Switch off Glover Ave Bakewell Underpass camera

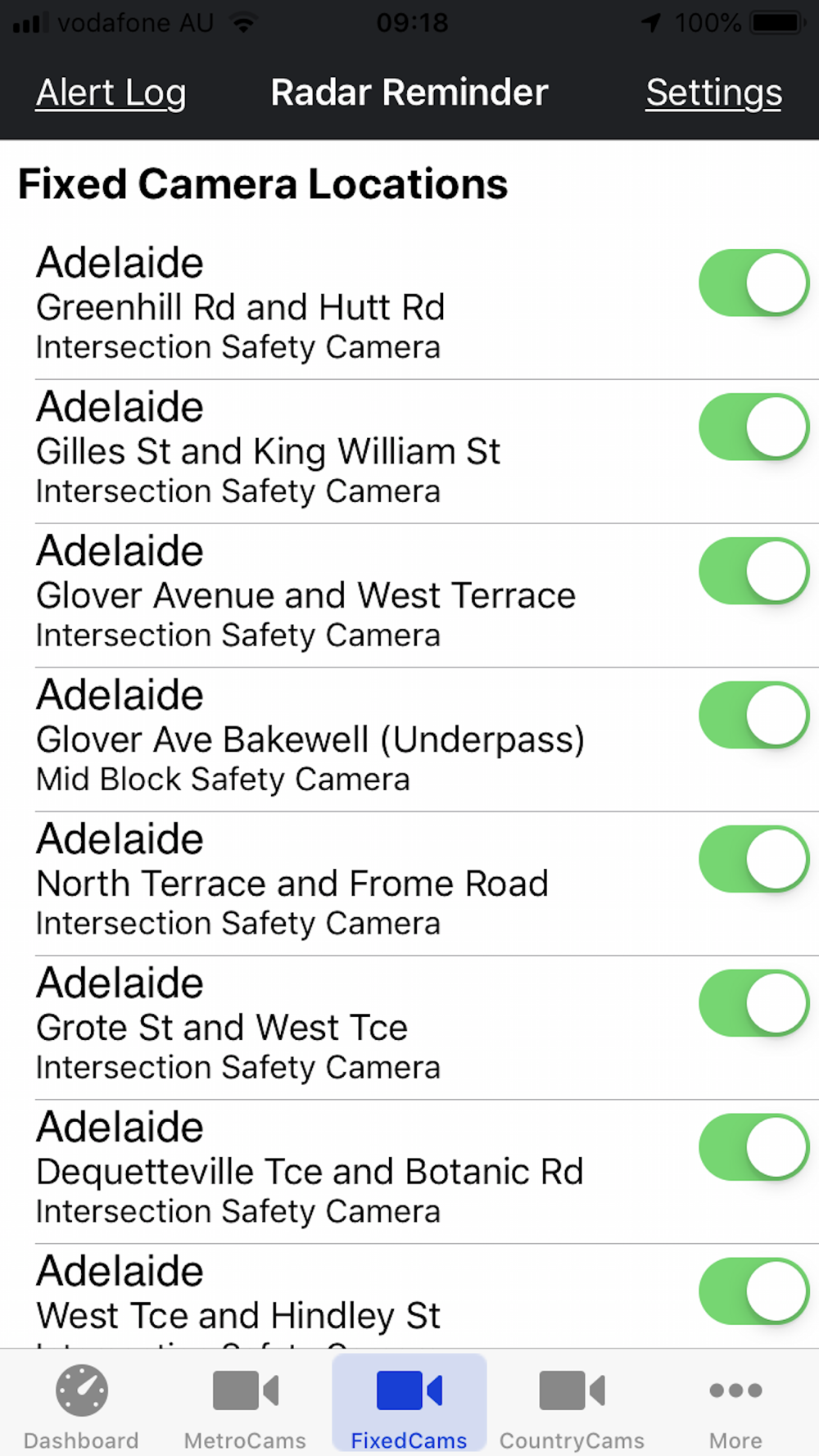click(x=753, y=716)
